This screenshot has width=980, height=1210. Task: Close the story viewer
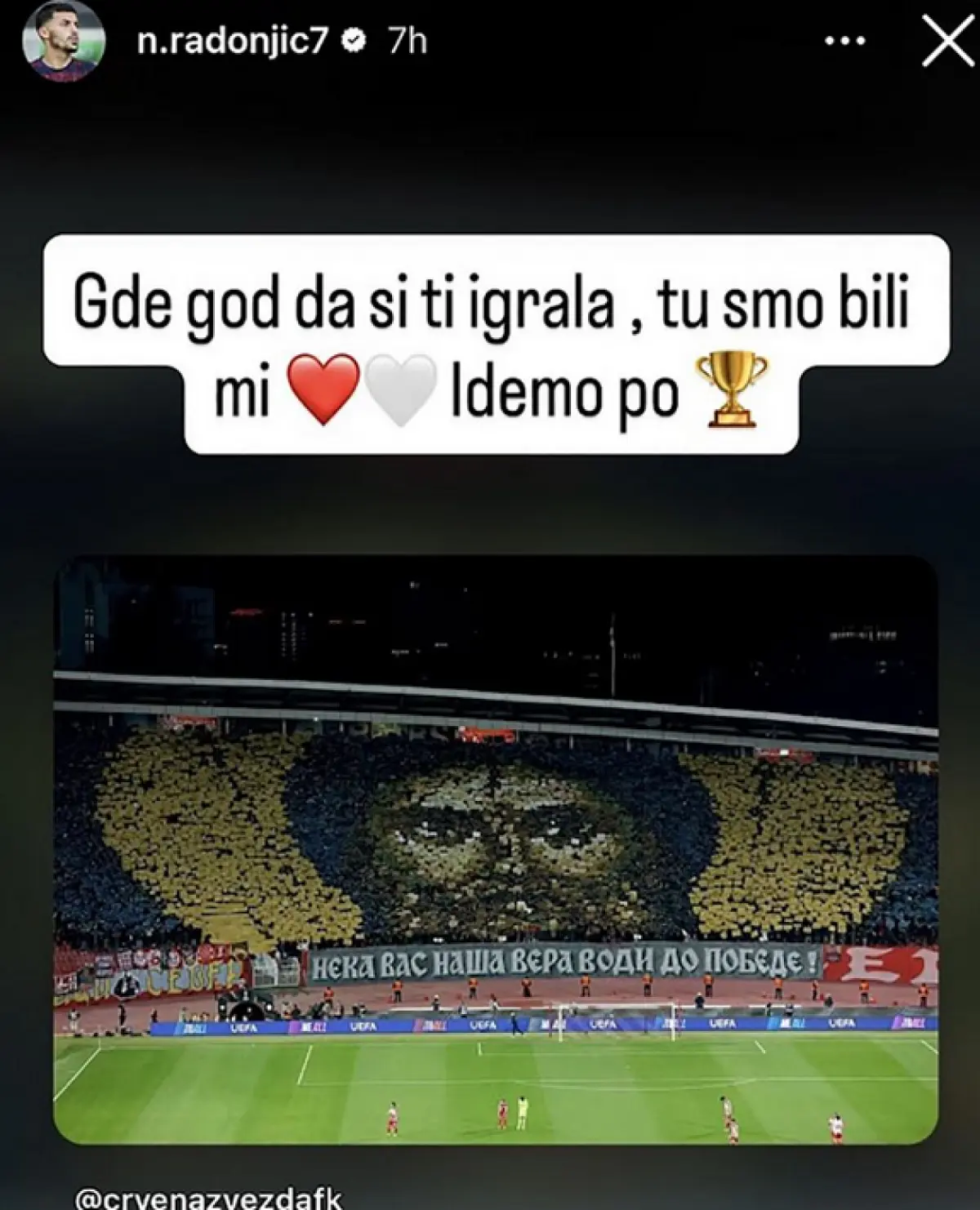click(x=947, y=41)
